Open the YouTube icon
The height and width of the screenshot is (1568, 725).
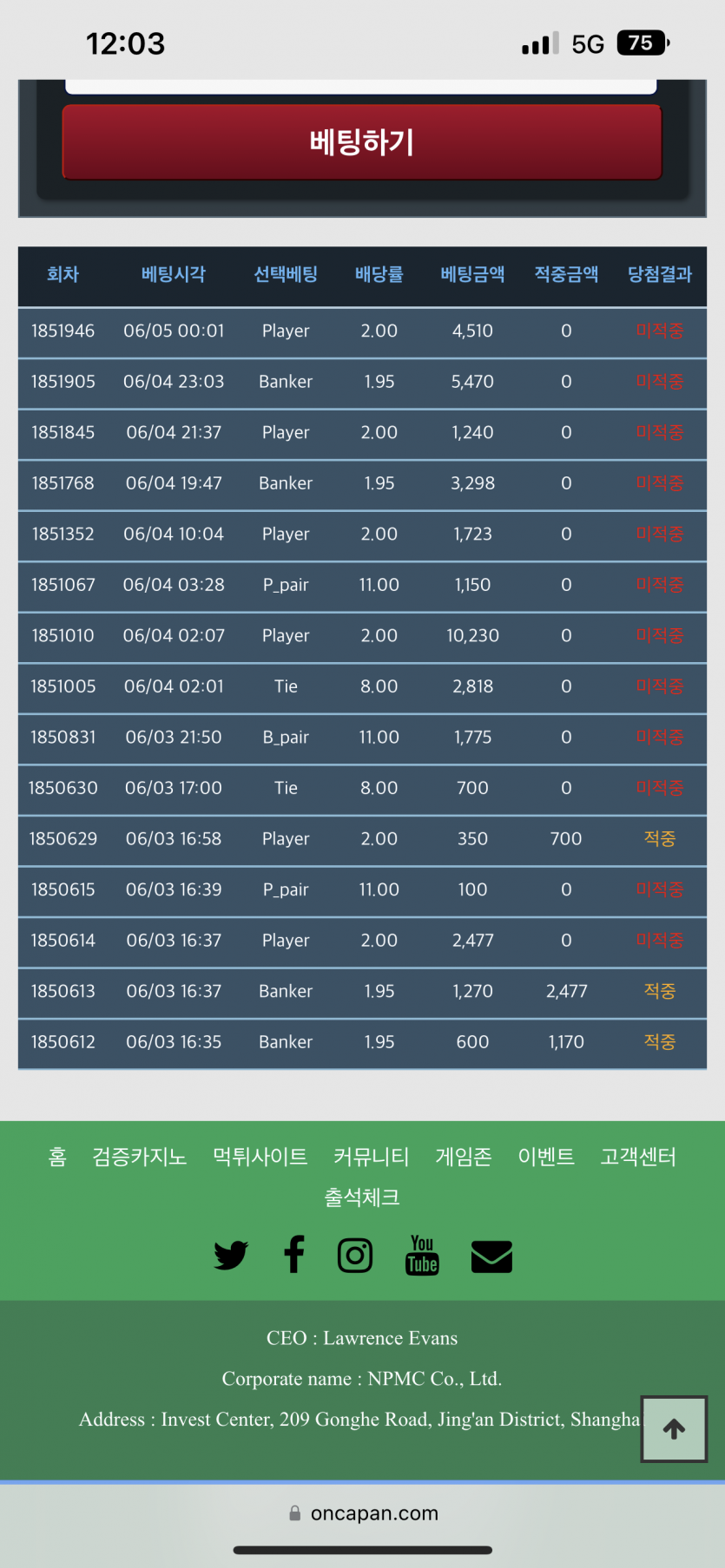tap(422, 1256)
